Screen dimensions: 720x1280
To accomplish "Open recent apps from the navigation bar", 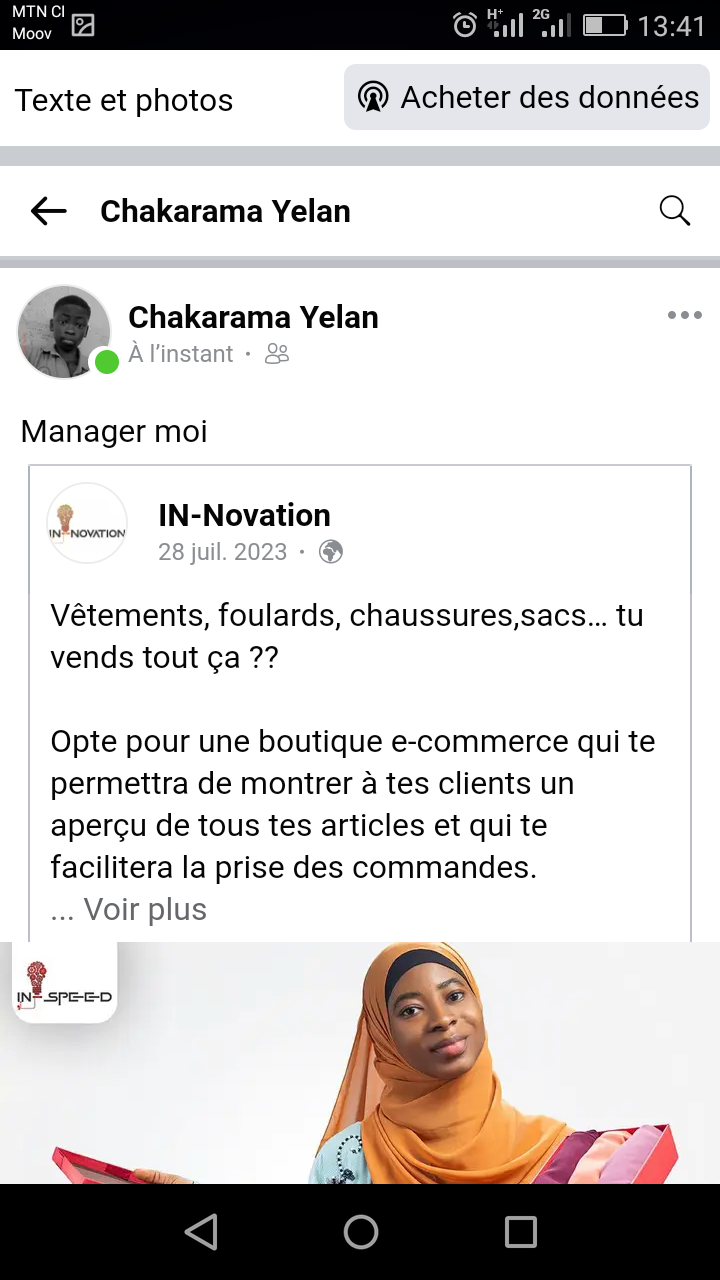I will click(520, 1232).
